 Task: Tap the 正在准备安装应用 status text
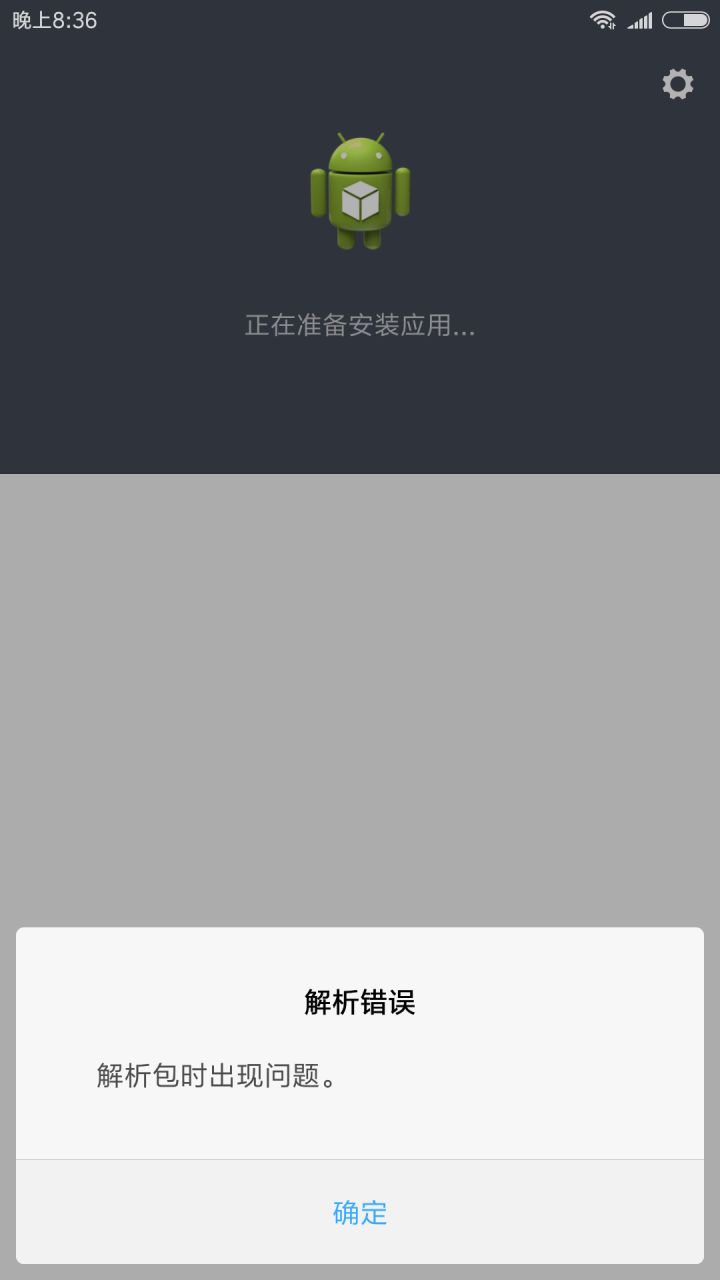coord(360,327)
